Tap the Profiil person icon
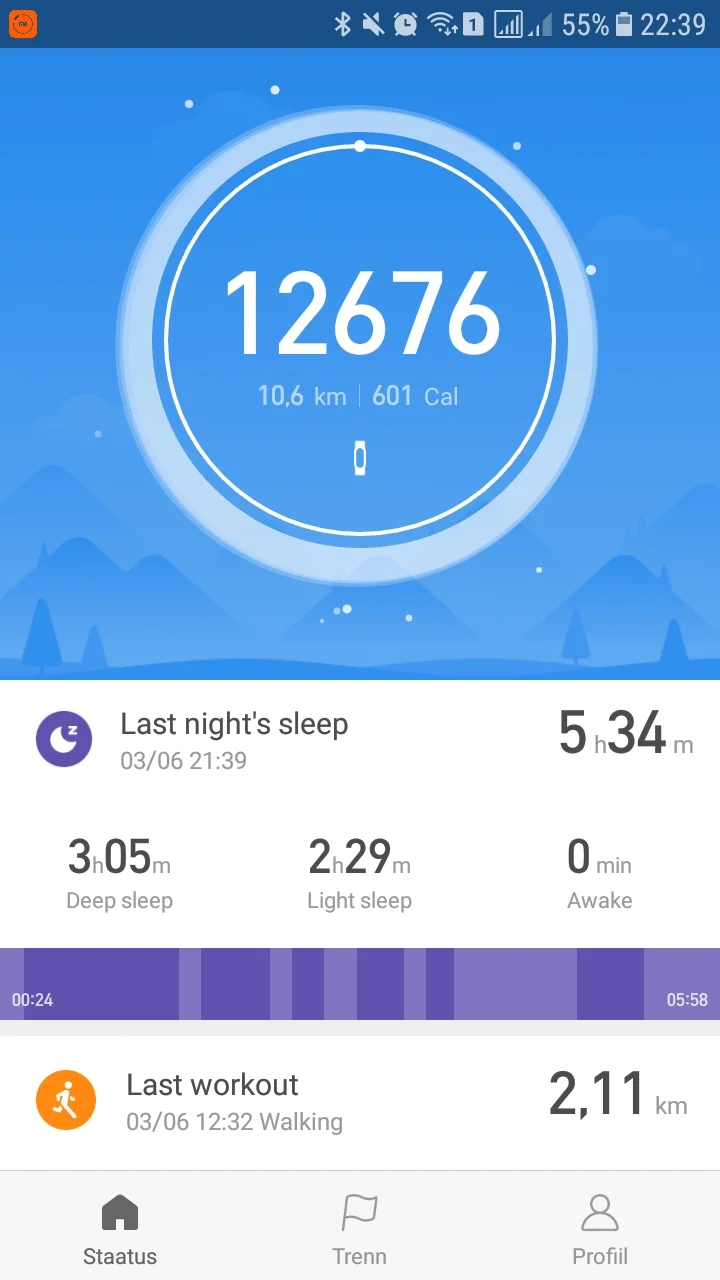Viewport: 720px width, 1280px height. [599, 1211]
